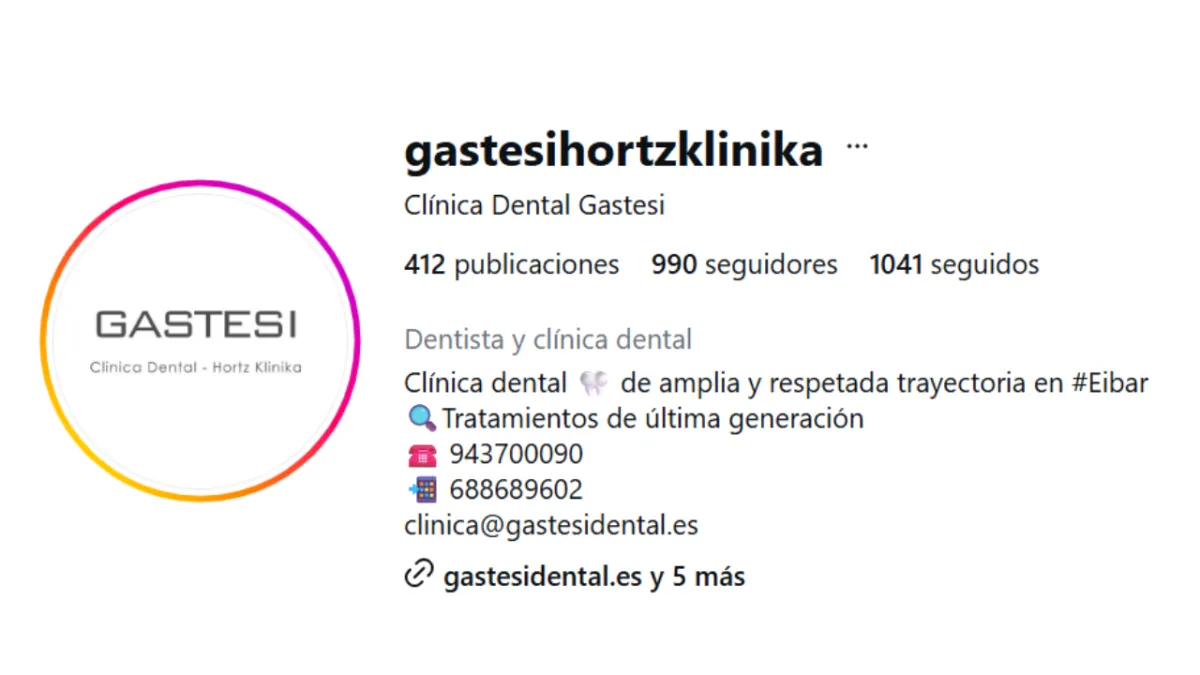Screen dimensions: 1200x675
Task: Open the 1041 seguidos list
Action: click(955, 265)
